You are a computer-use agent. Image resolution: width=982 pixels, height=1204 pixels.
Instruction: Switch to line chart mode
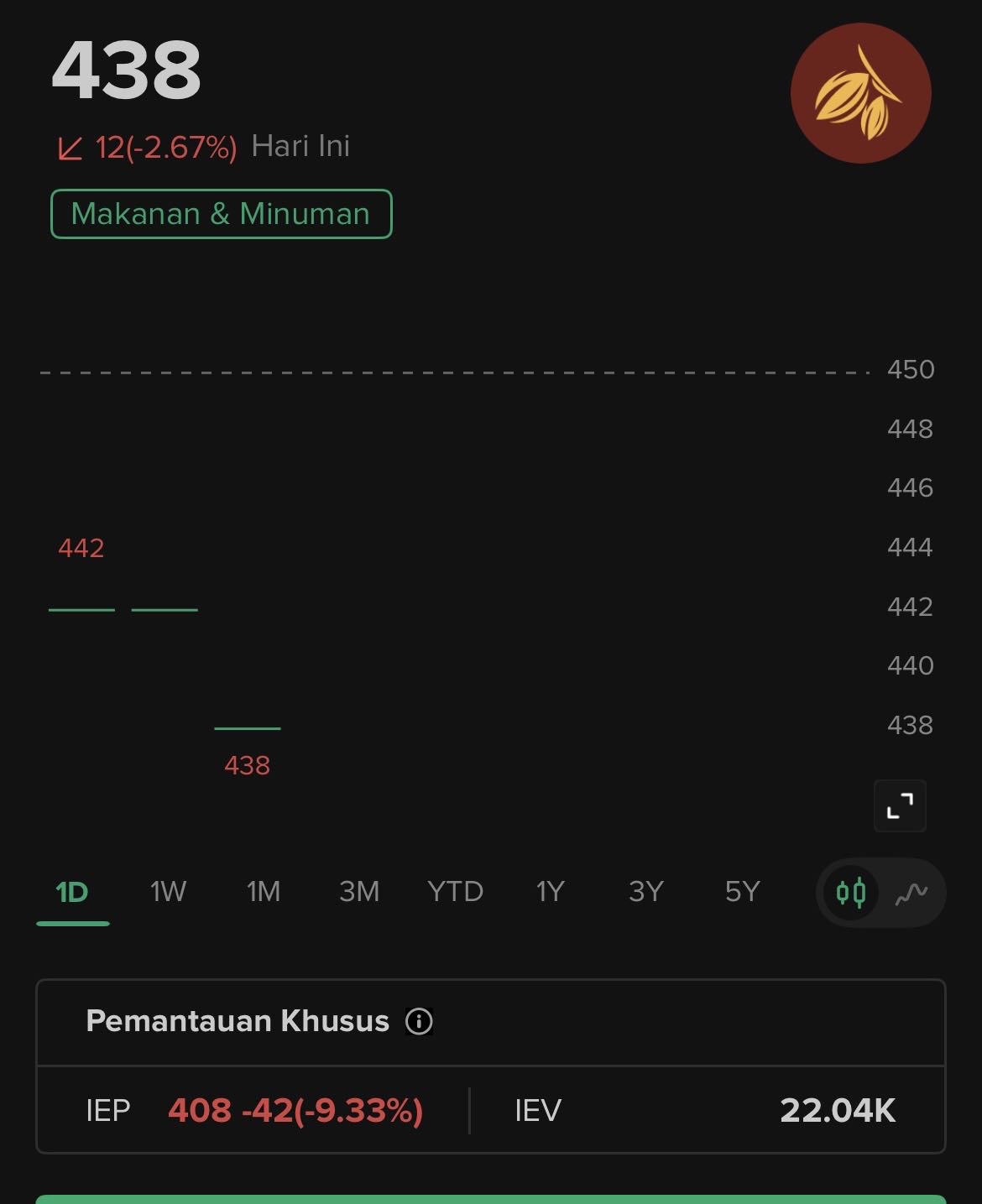point(911,894)
